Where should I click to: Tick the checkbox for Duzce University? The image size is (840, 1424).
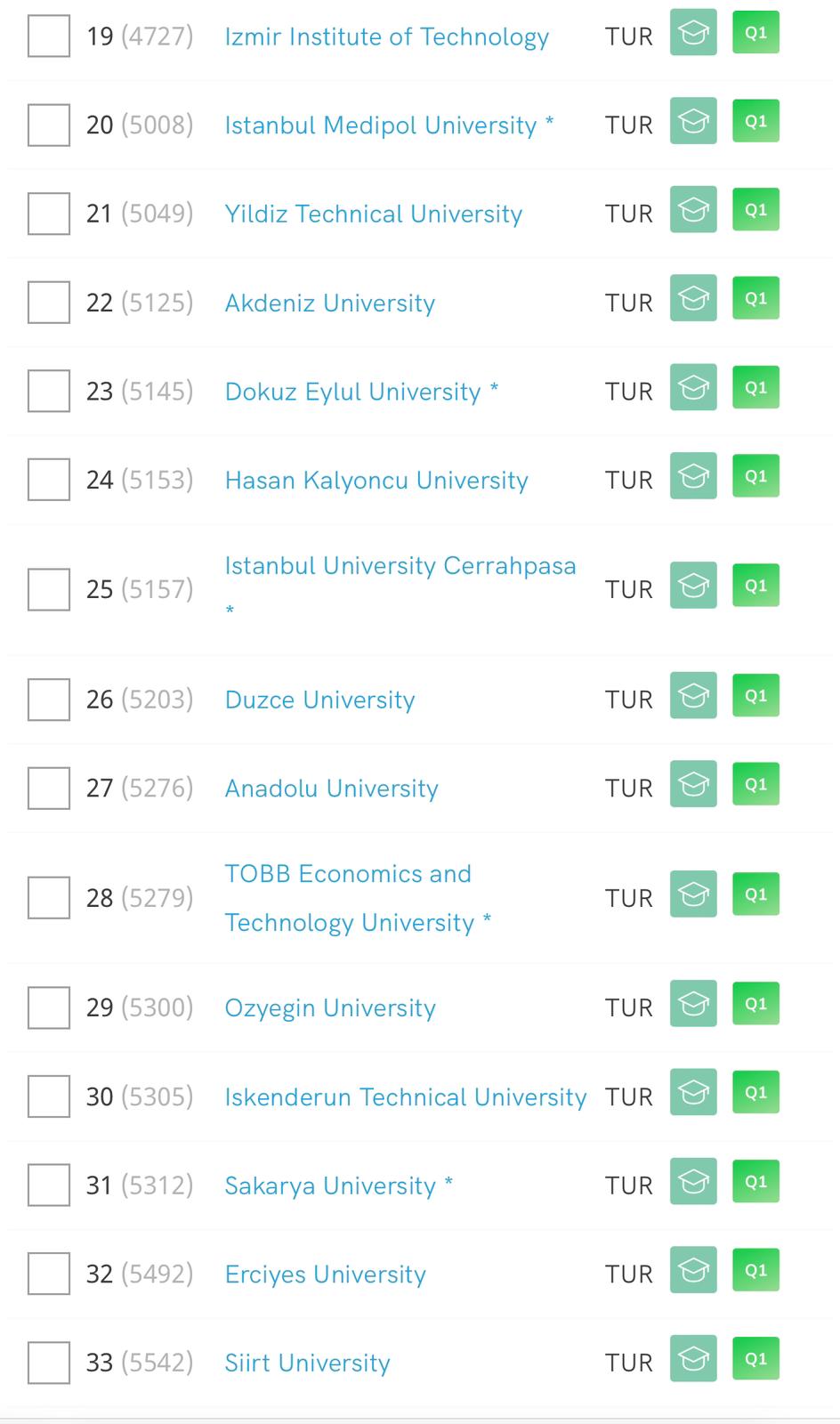(49, 700)
